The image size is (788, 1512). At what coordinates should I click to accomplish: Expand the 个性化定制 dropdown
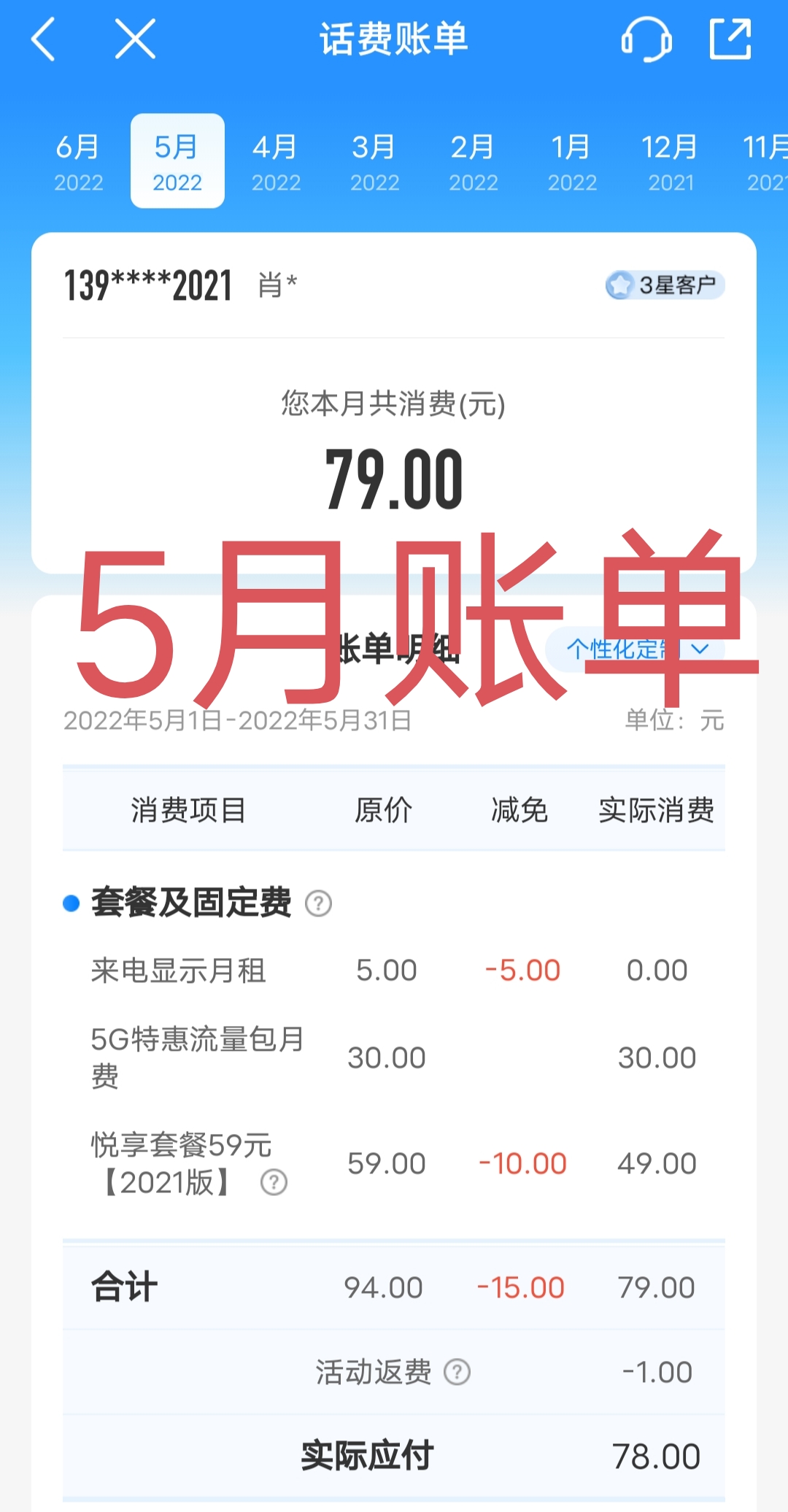click(x=636, y=649)
